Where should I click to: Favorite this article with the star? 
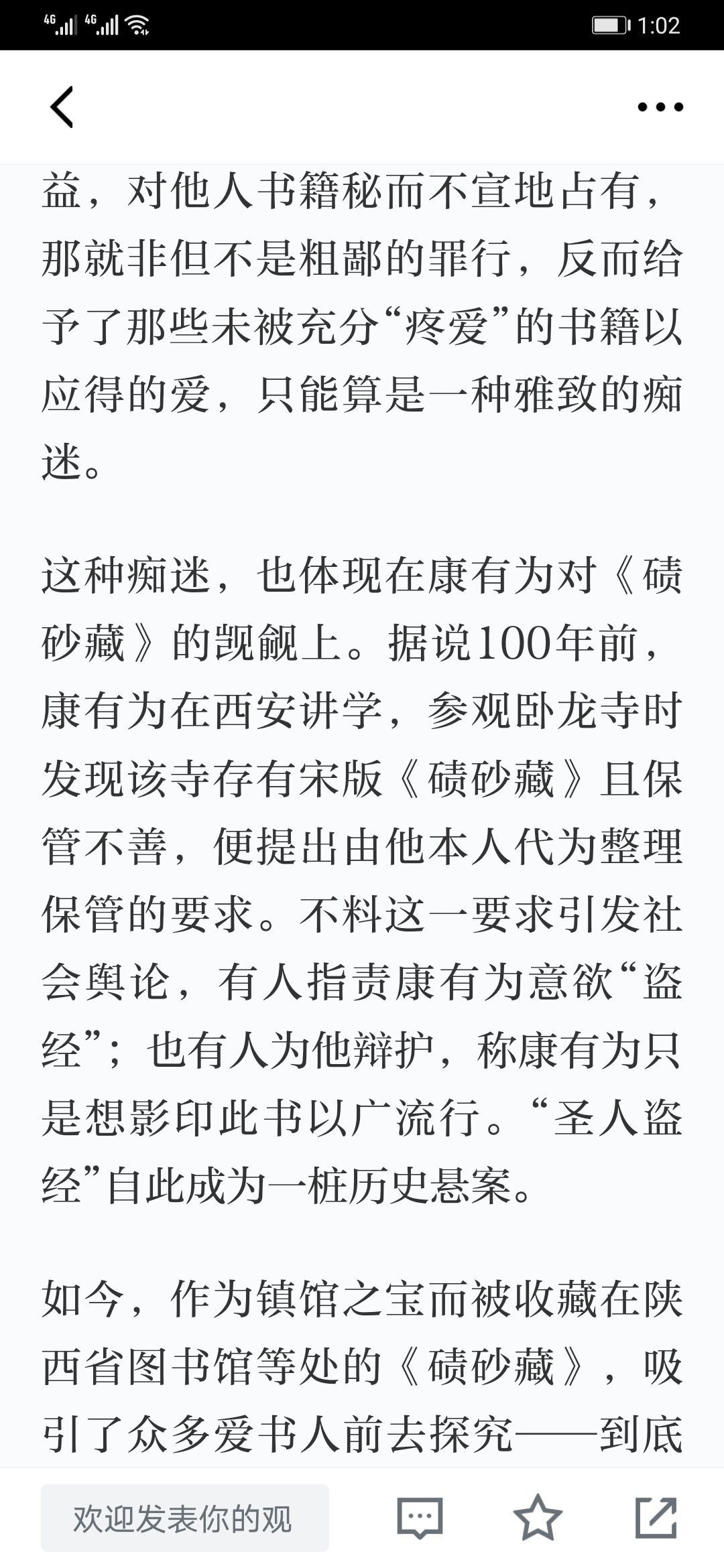click(538, 1517)
